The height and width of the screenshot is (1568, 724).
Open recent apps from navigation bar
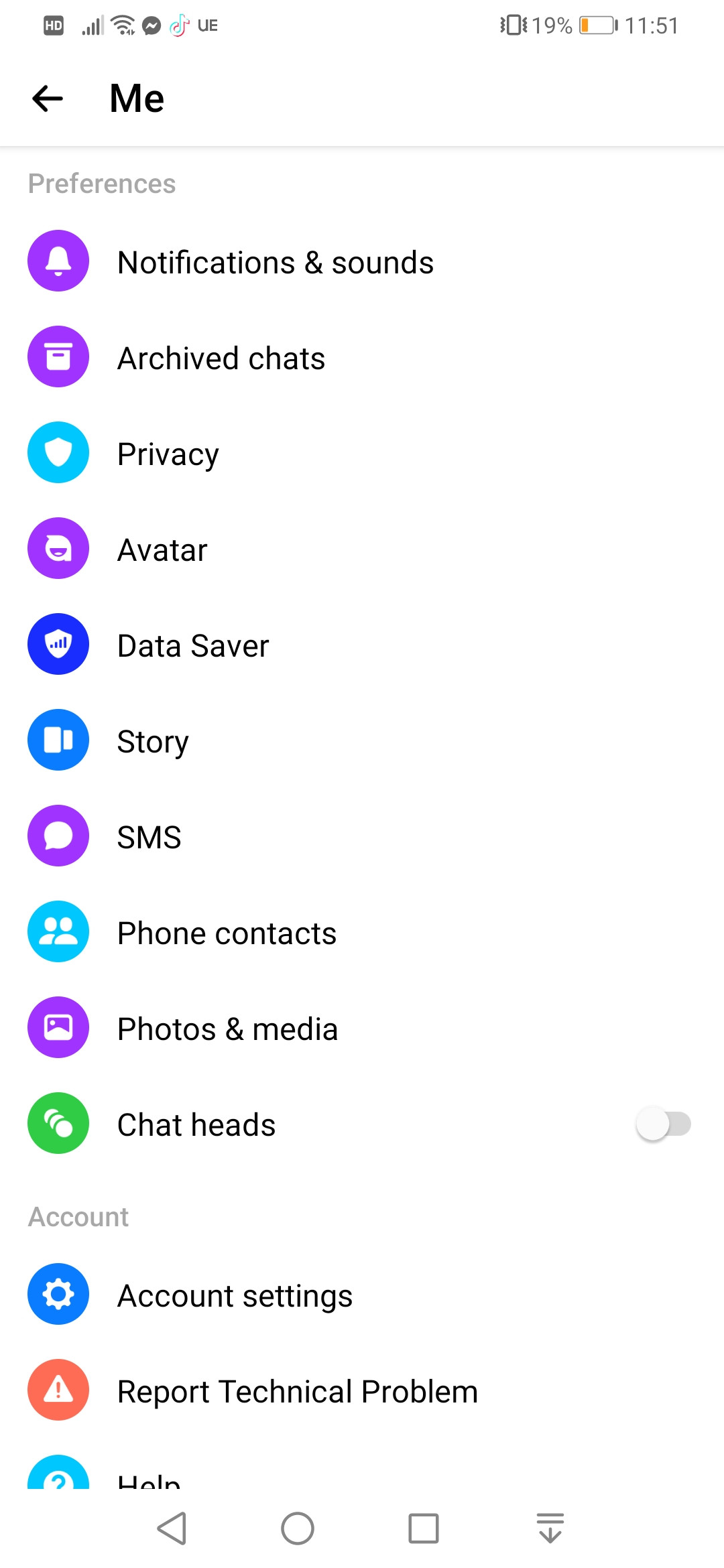tap(424, 1528)
